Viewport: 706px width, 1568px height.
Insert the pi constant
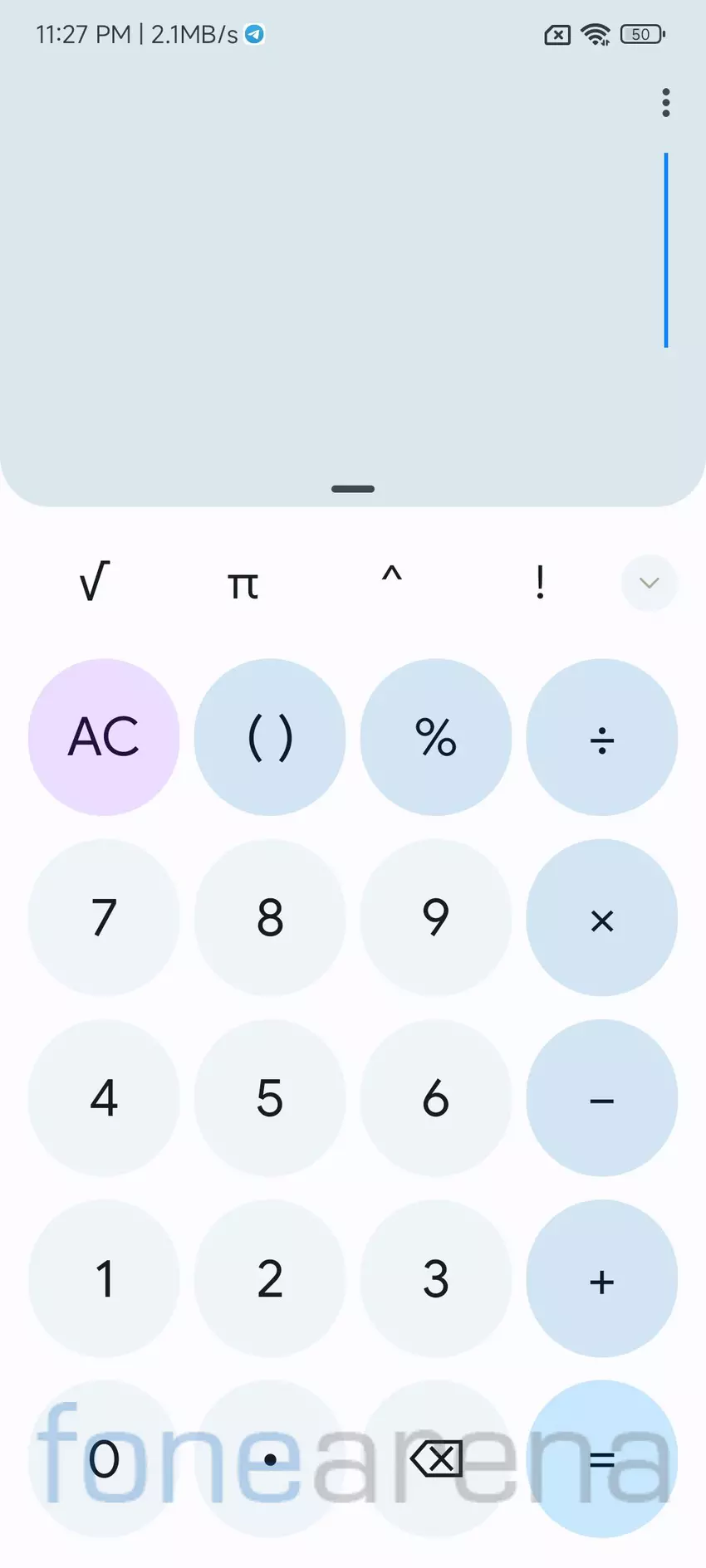[241, 584]
